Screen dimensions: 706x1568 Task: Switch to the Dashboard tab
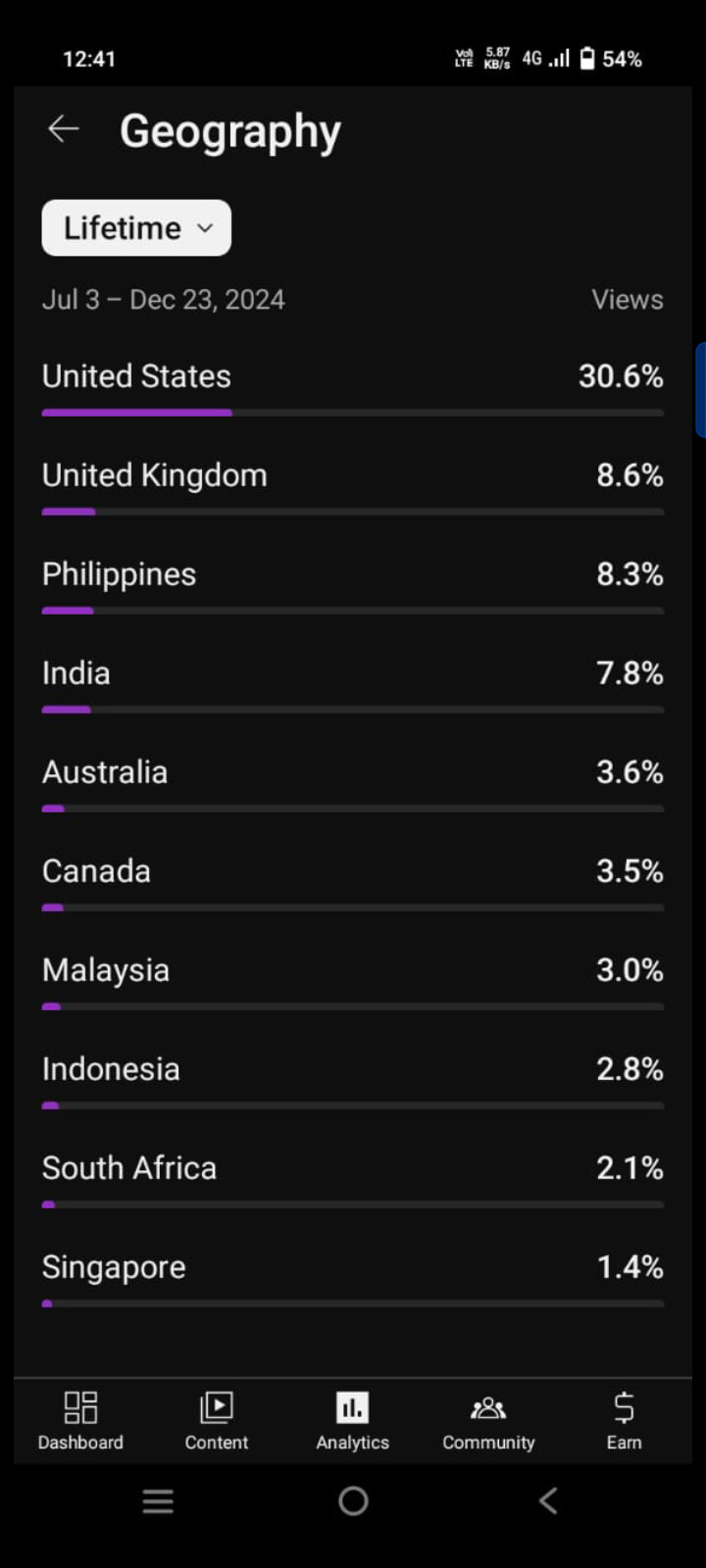click(x=80, y=1421)
